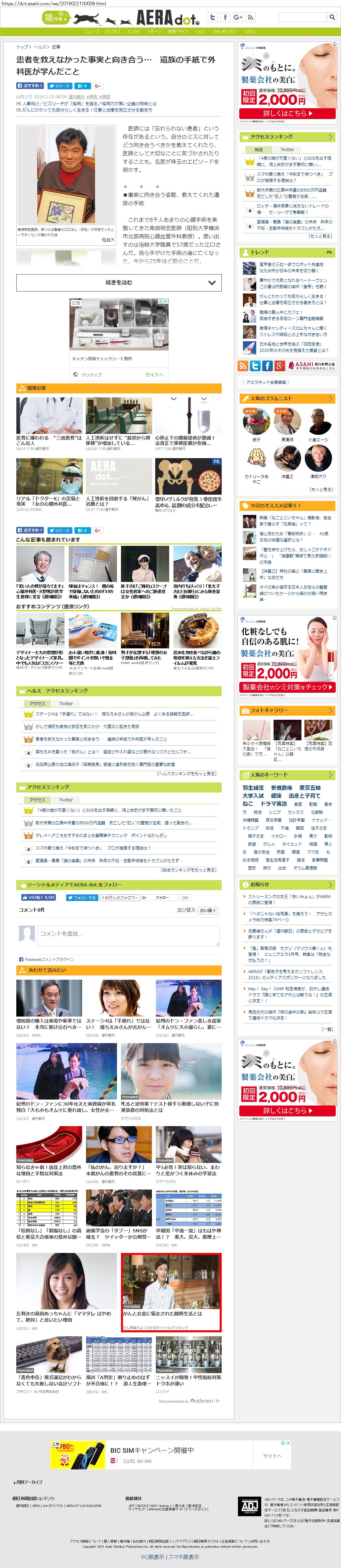Open the 安倍政権 keyword link
Screen dimensions: 341x1568
(x=281, y=787)
